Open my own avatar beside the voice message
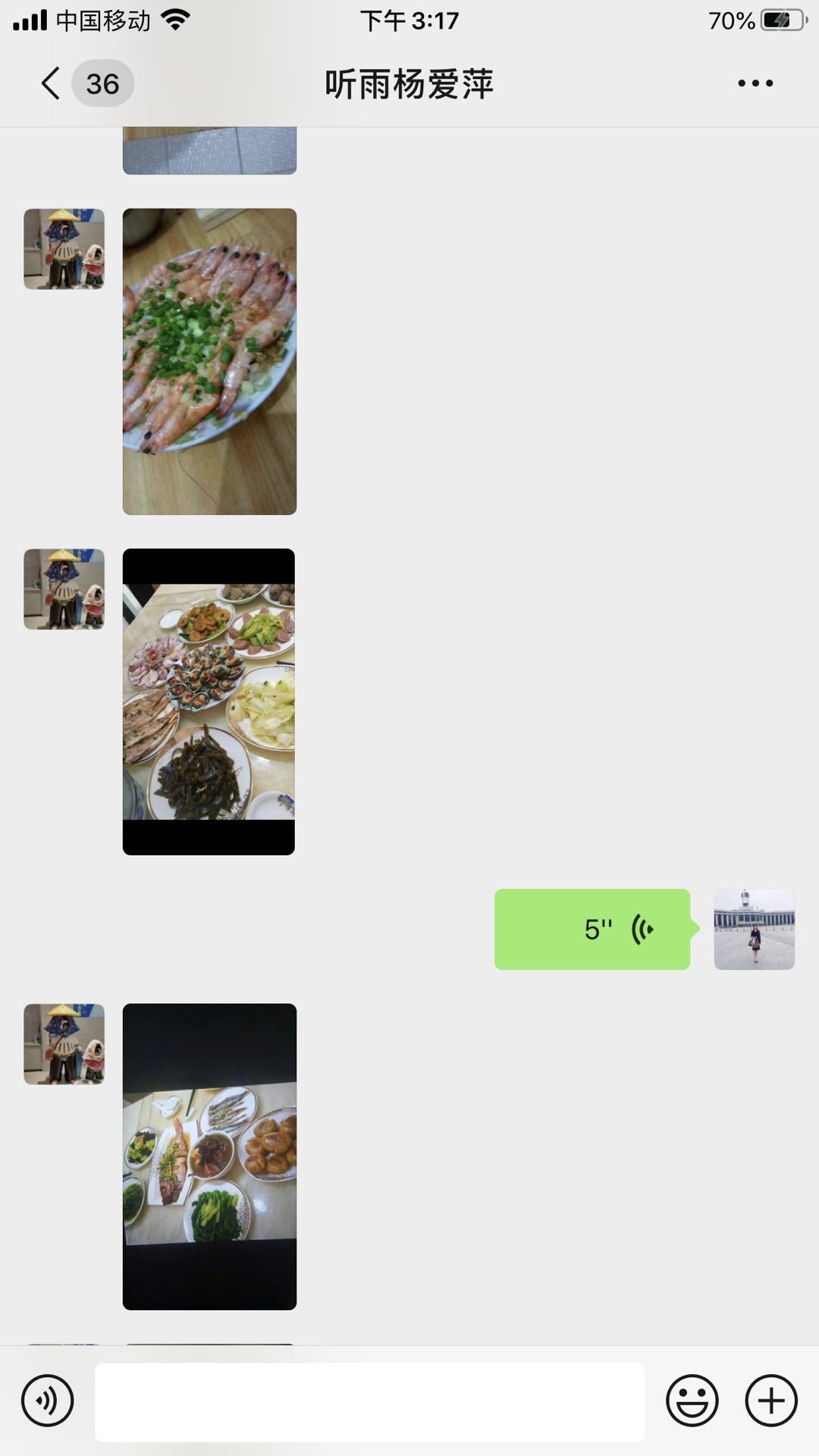Image resolution: width=819 pixels, height=1456 pixels. pyautogui.click(x=754, y=929)
